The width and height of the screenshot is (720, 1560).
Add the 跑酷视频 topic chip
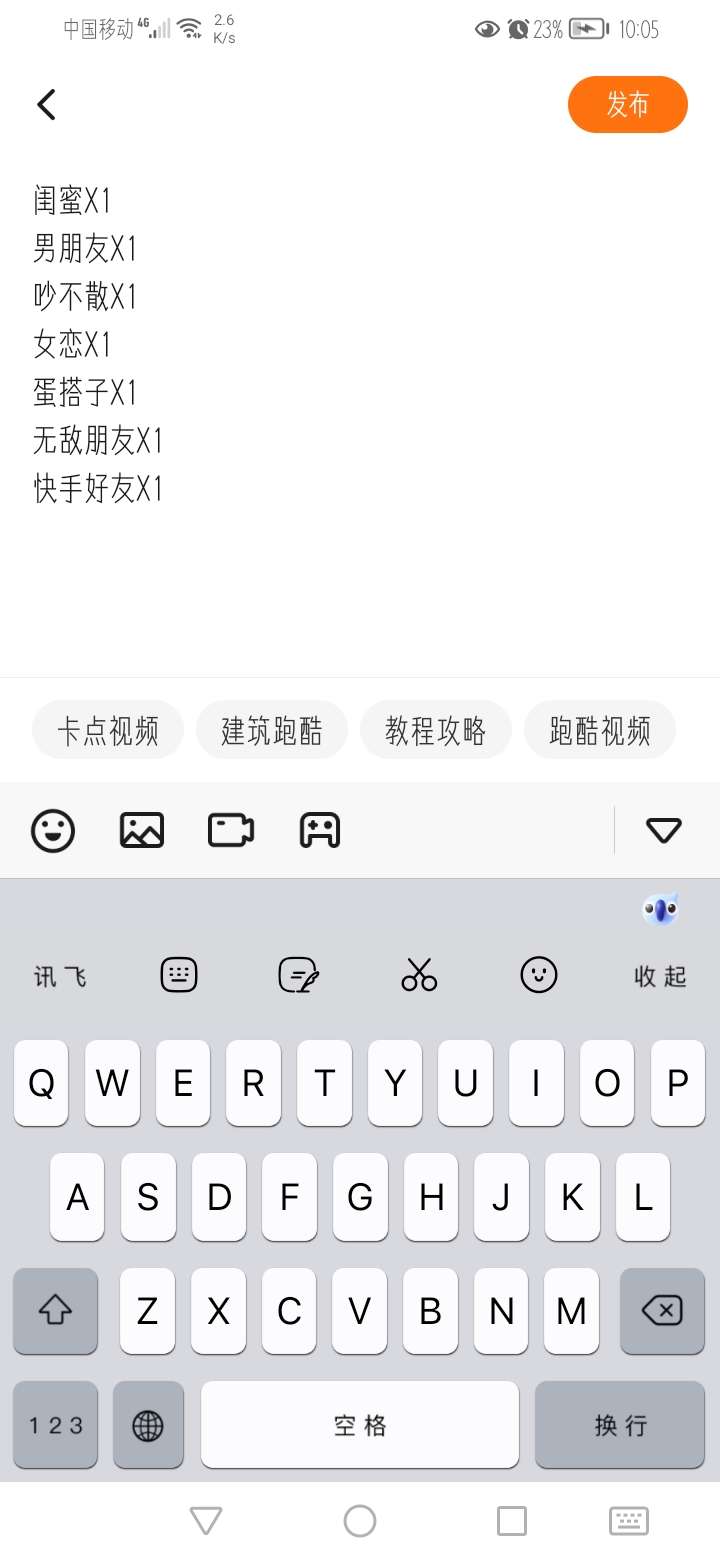click(x=600, y=730)
